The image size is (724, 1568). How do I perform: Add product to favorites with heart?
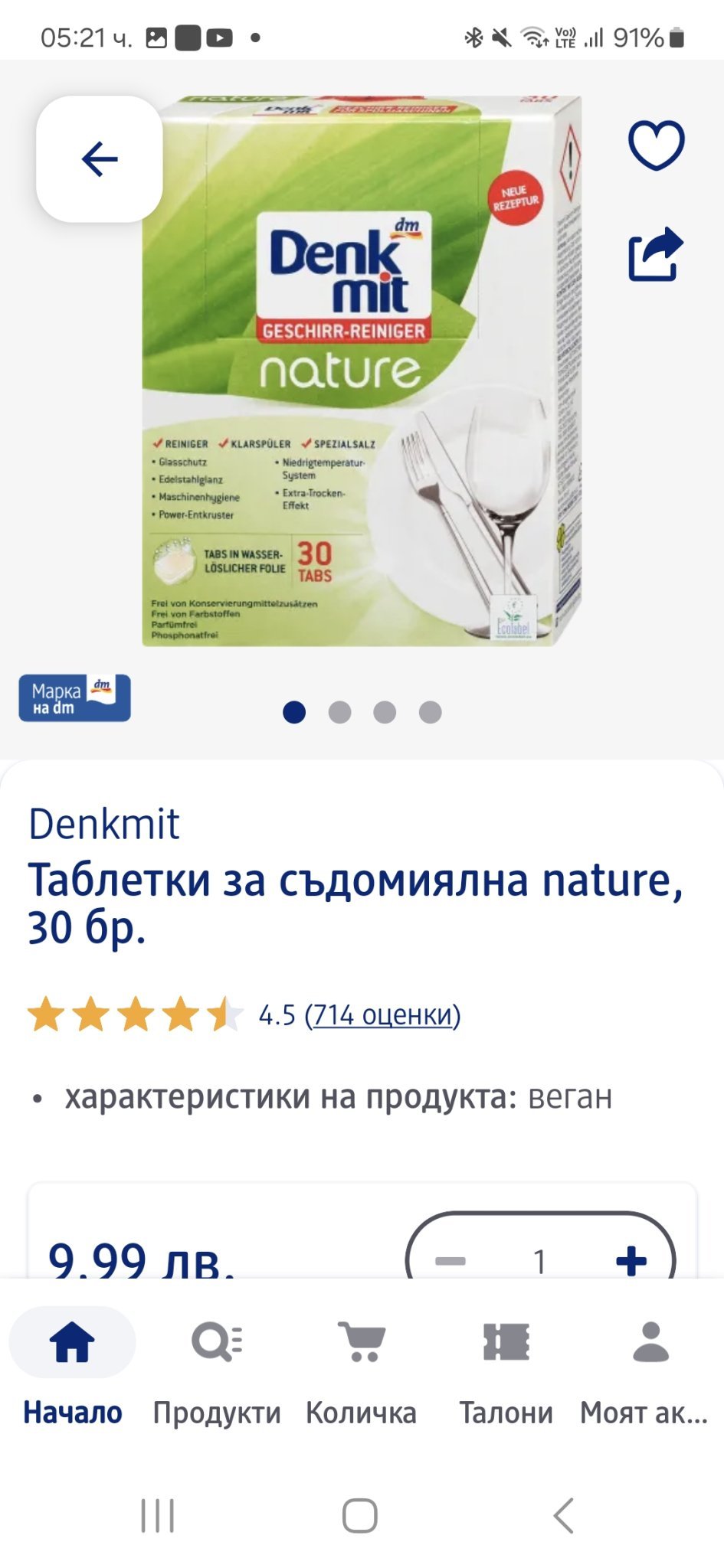656,145
